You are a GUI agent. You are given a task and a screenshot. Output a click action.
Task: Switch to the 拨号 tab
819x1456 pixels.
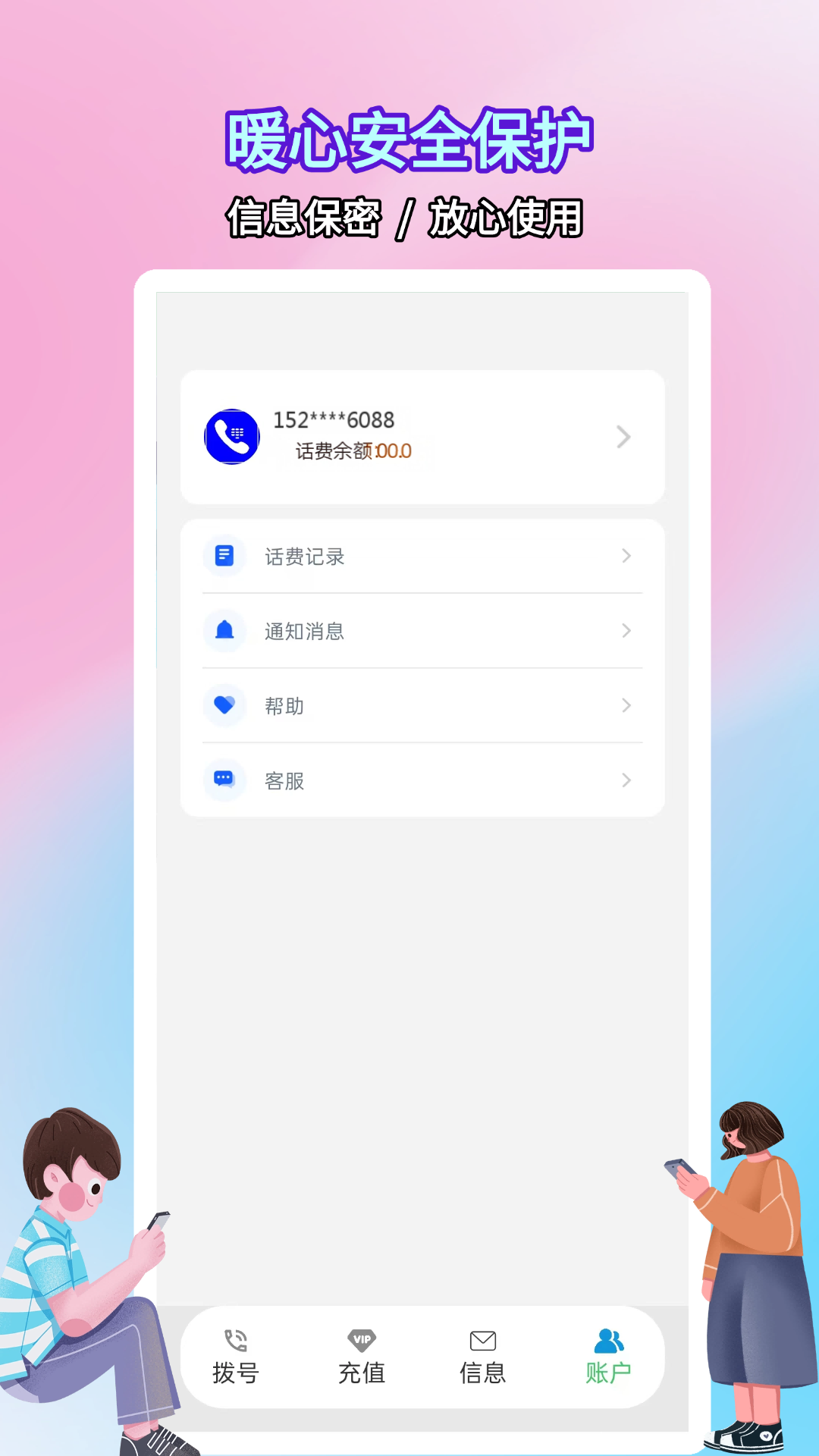pyautogui.click(x=233, y=1357)
